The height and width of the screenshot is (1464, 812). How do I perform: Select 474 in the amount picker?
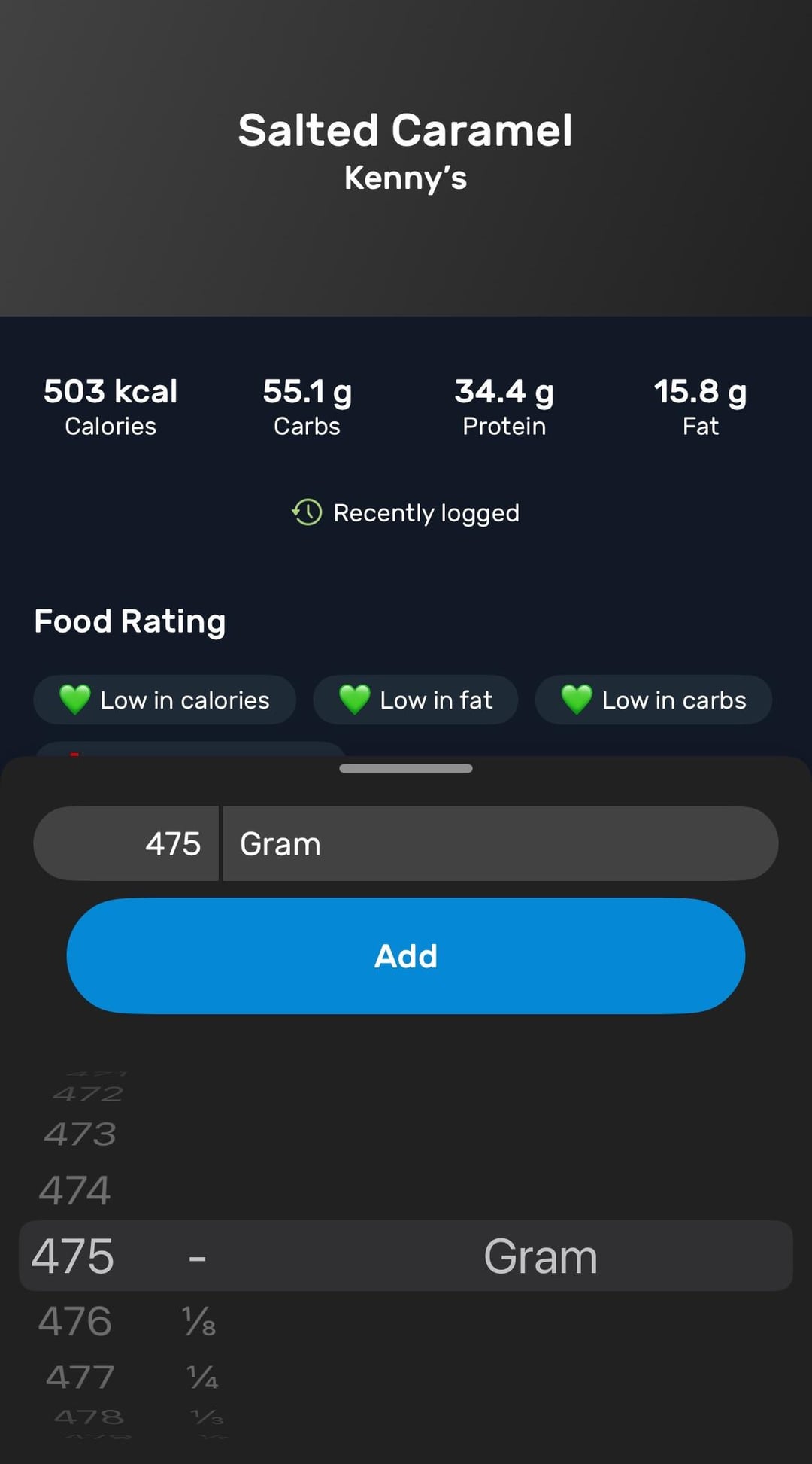[x=74, y=1191]
